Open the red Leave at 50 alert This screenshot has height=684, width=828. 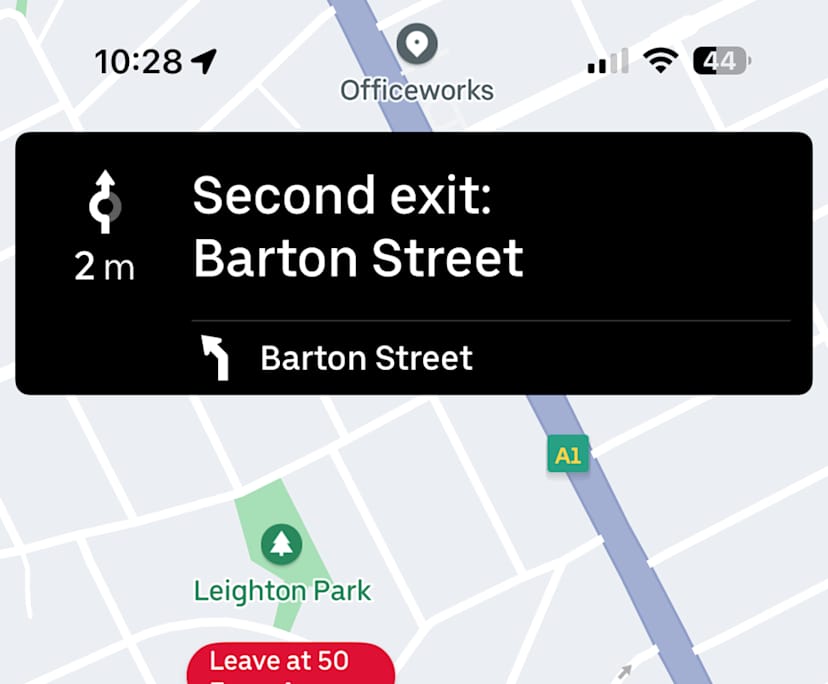click(x=290, y=664)
